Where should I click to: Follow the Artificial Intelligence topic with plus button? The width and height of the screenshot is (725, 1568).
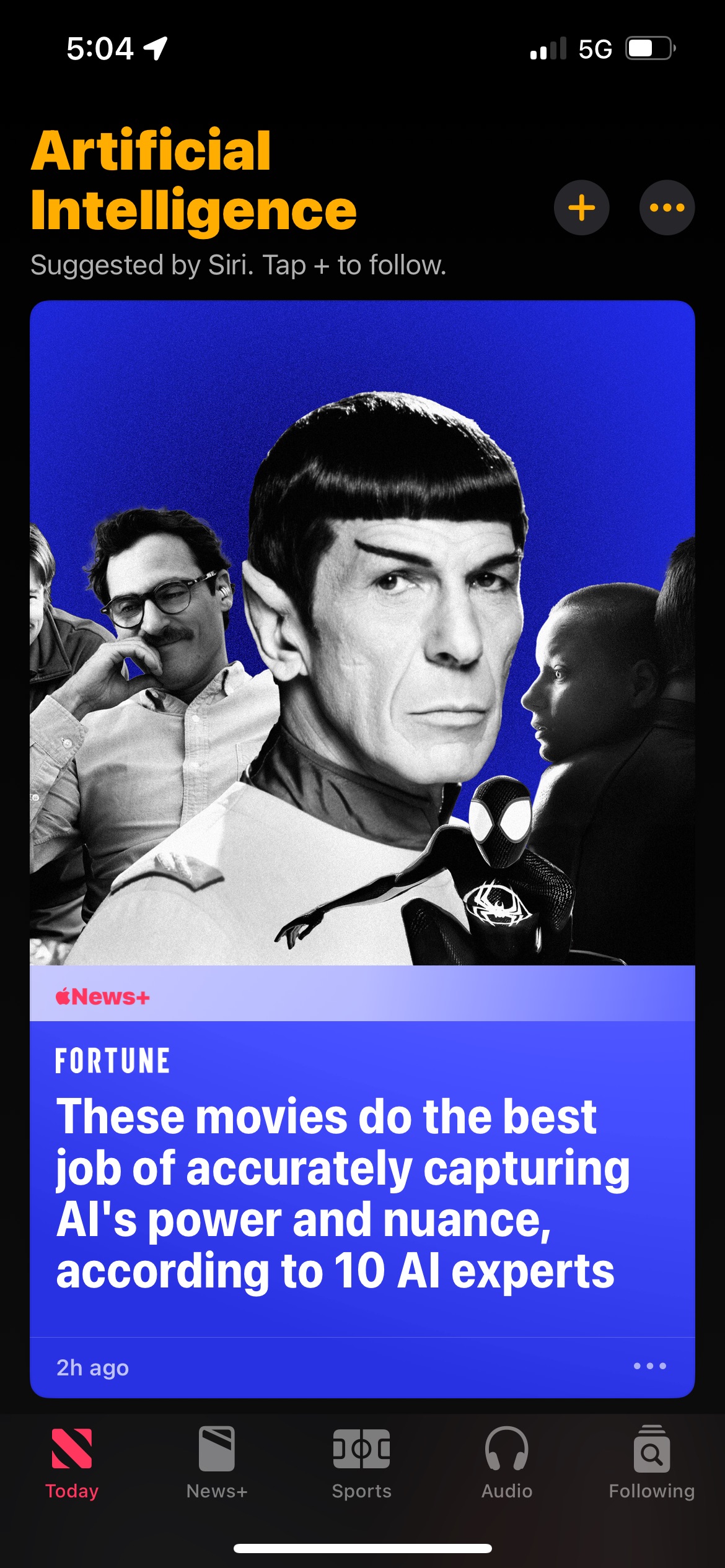point(581,207)
